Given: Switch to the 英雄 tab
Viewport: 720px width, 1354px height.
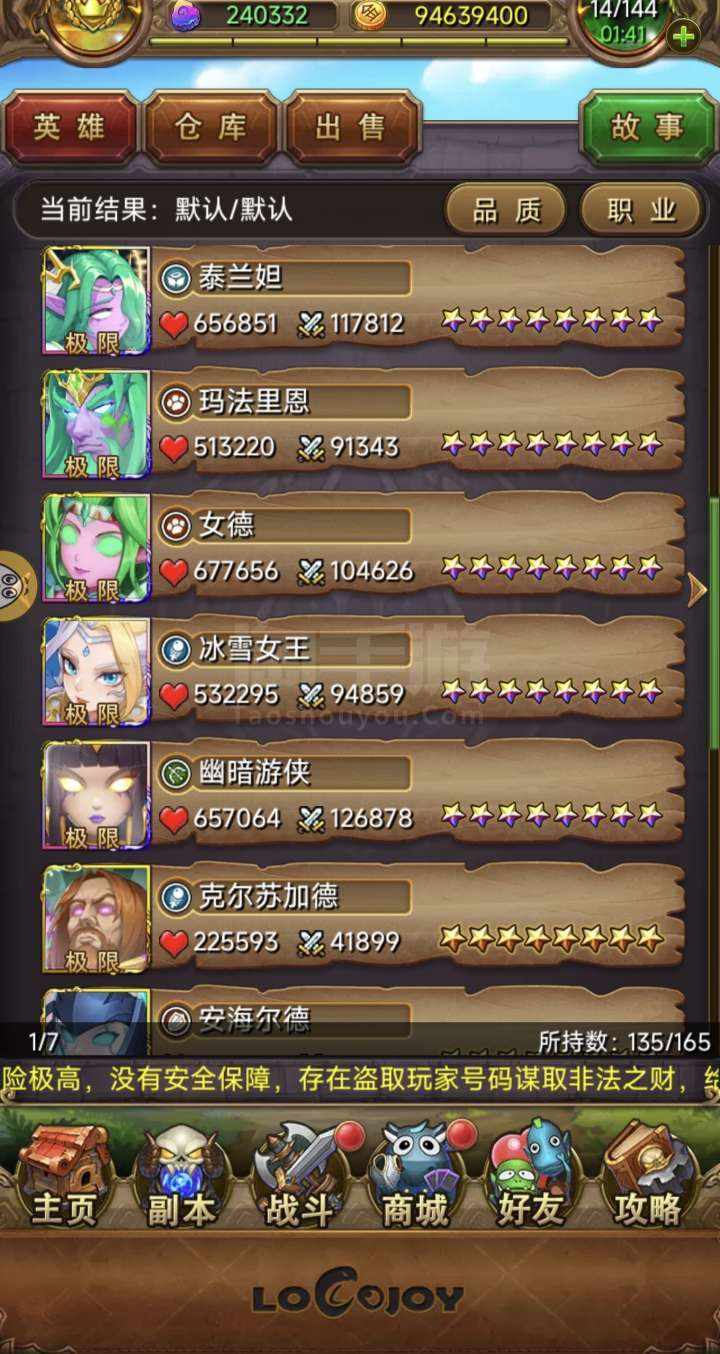Looking at the screenshot, I should point(70,128).
